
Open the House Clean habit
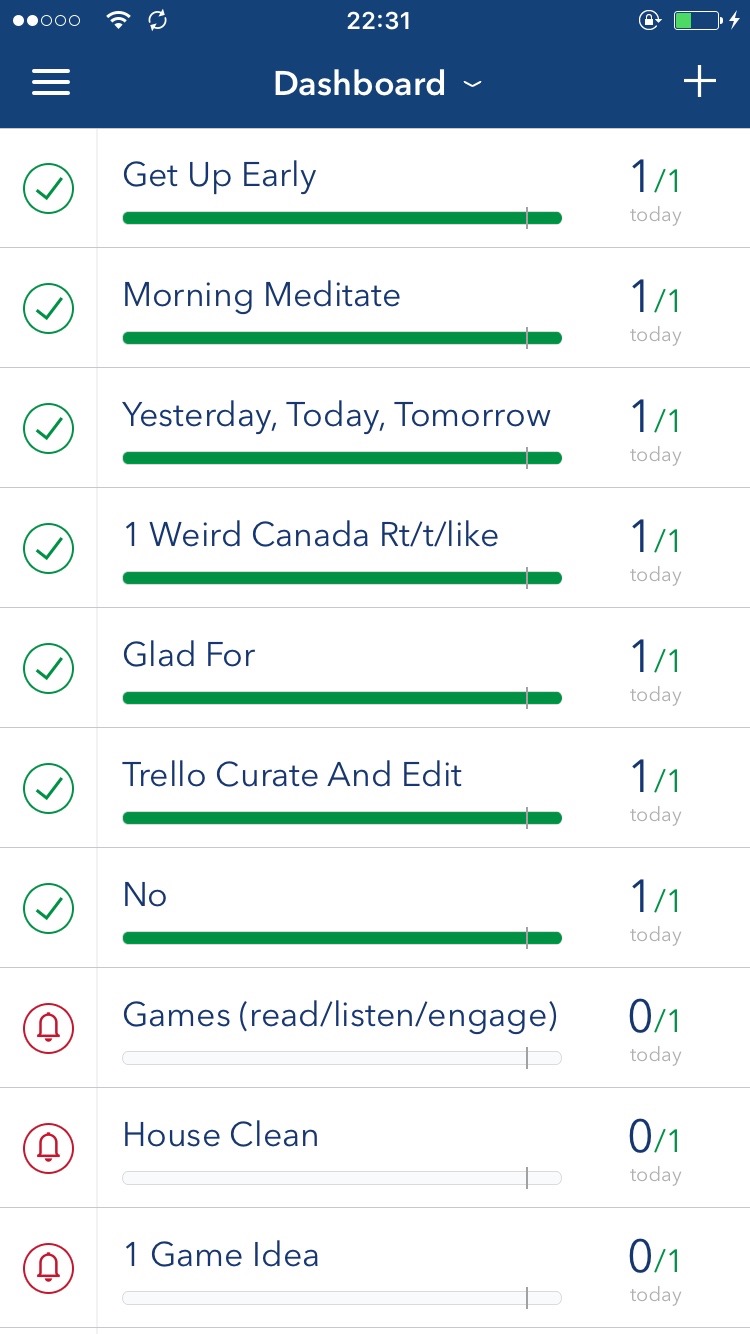[424, 1148]
